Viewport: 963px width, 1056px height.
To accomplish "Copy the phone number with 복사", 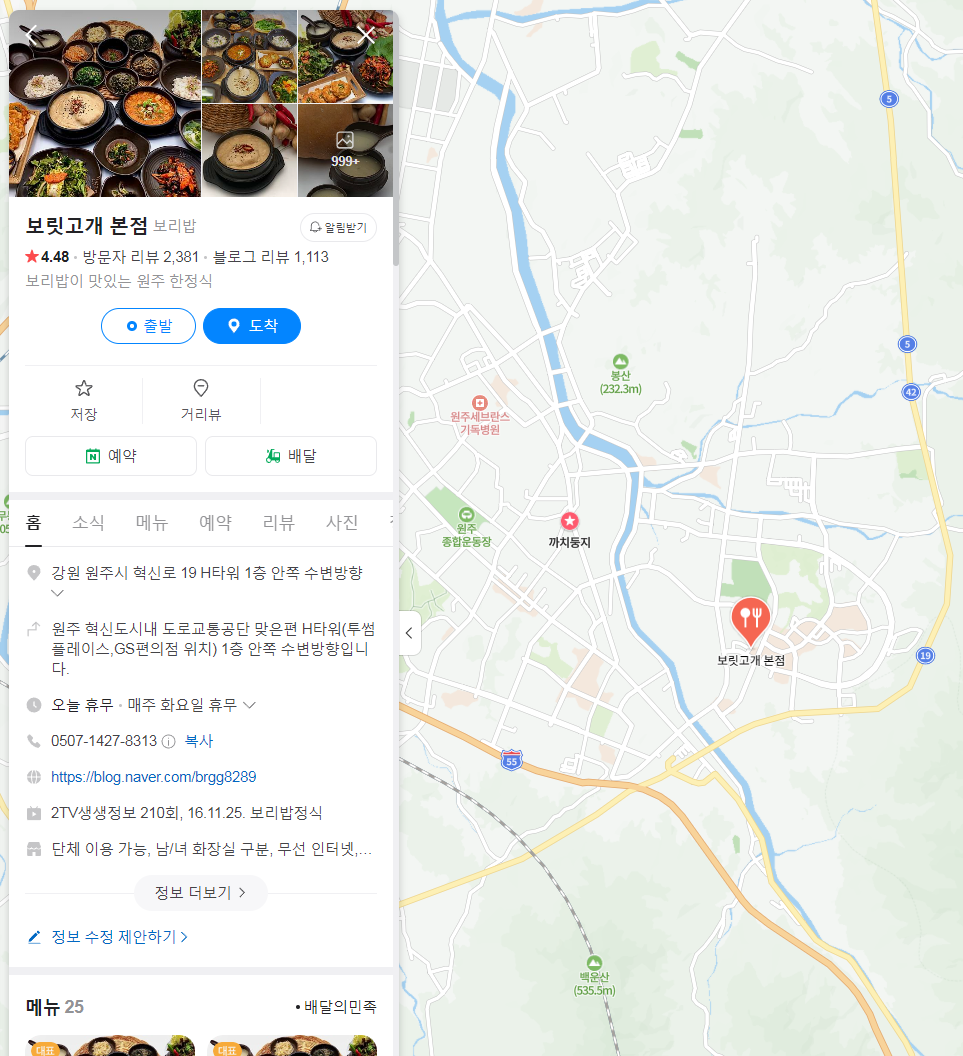I will tap(199, 741).
